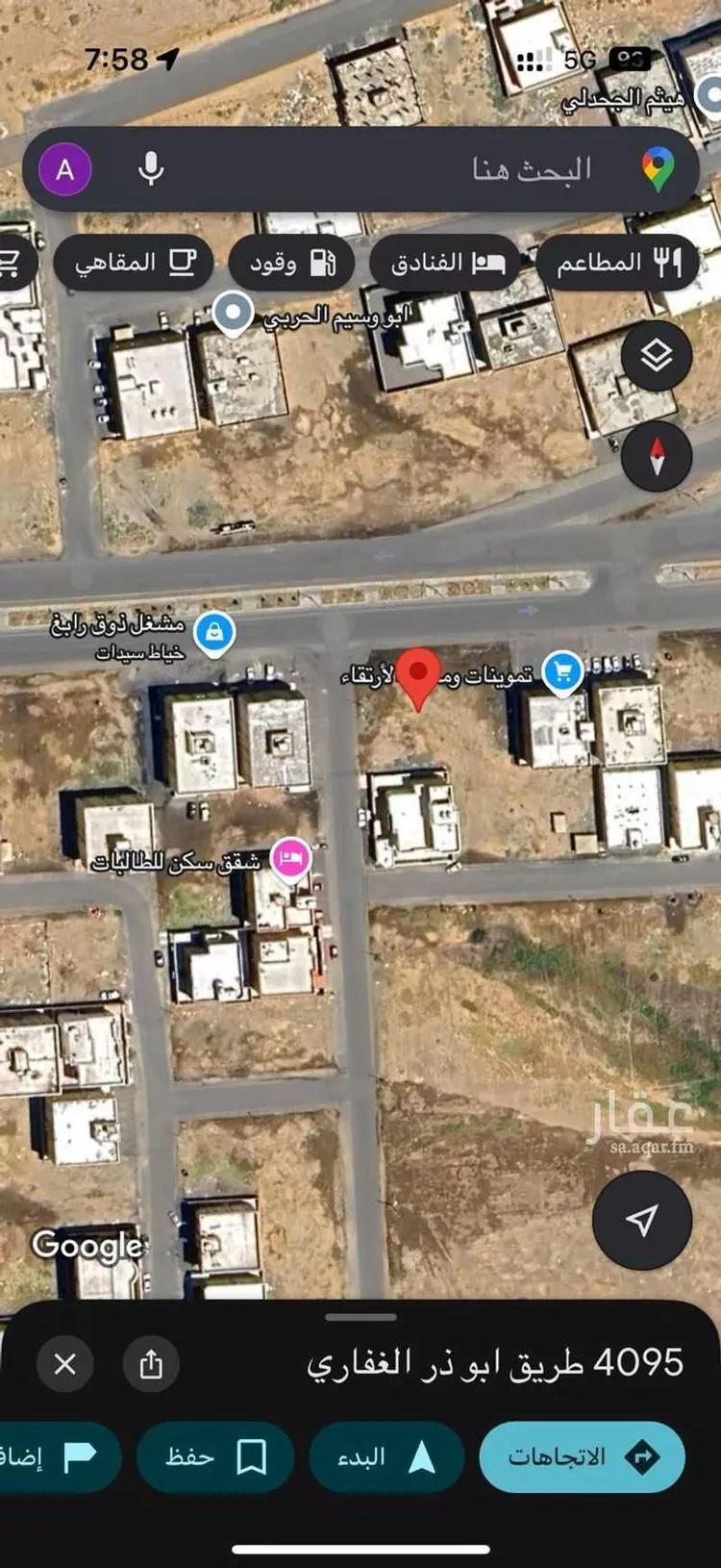Open the ابو وسيم الحربي place marker
721x1568 pixels.
pyautogui.click(x=233, y=314)
